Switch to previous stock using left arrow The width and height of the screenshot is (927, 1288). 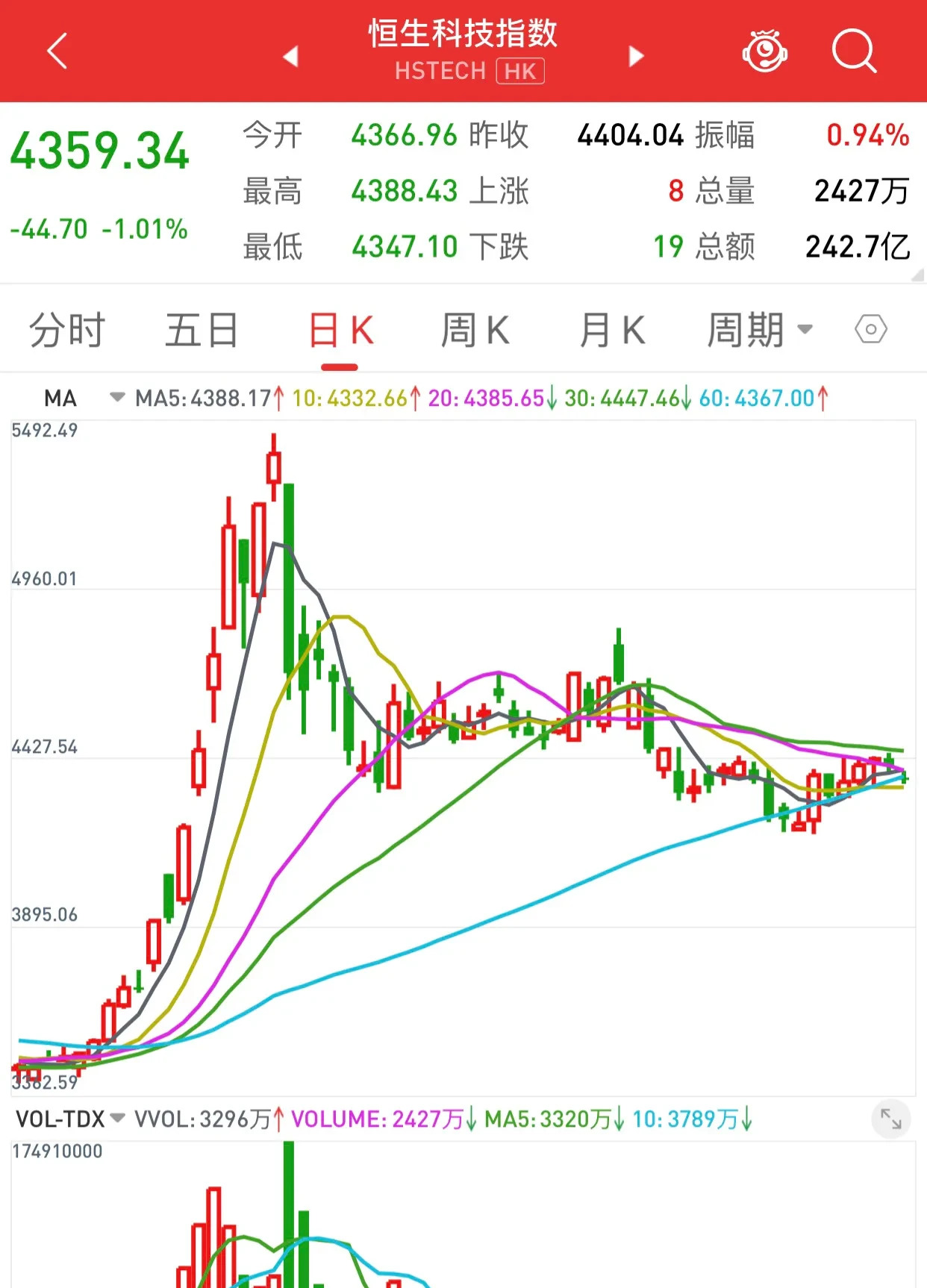[291, 56]
